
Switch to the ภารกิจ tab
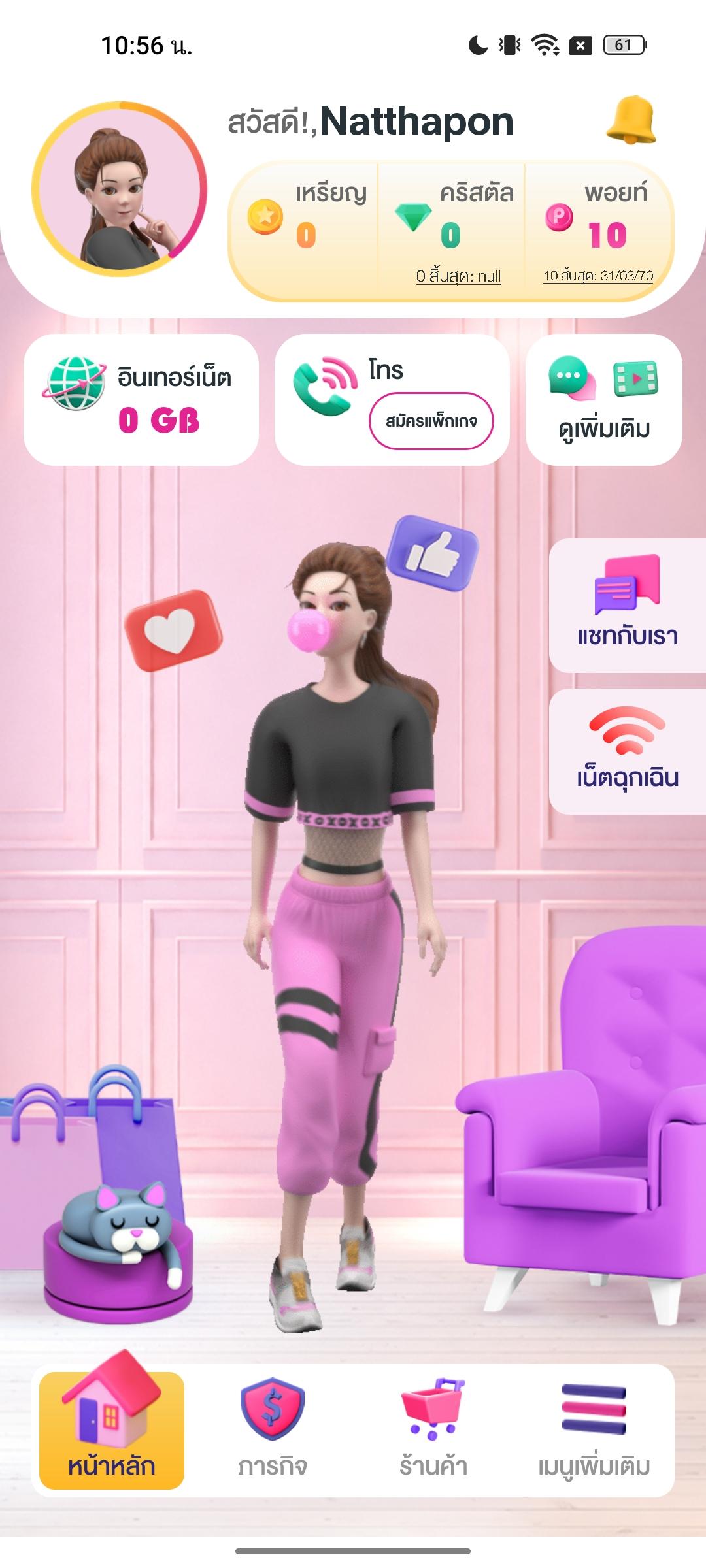pos(272,1429)
